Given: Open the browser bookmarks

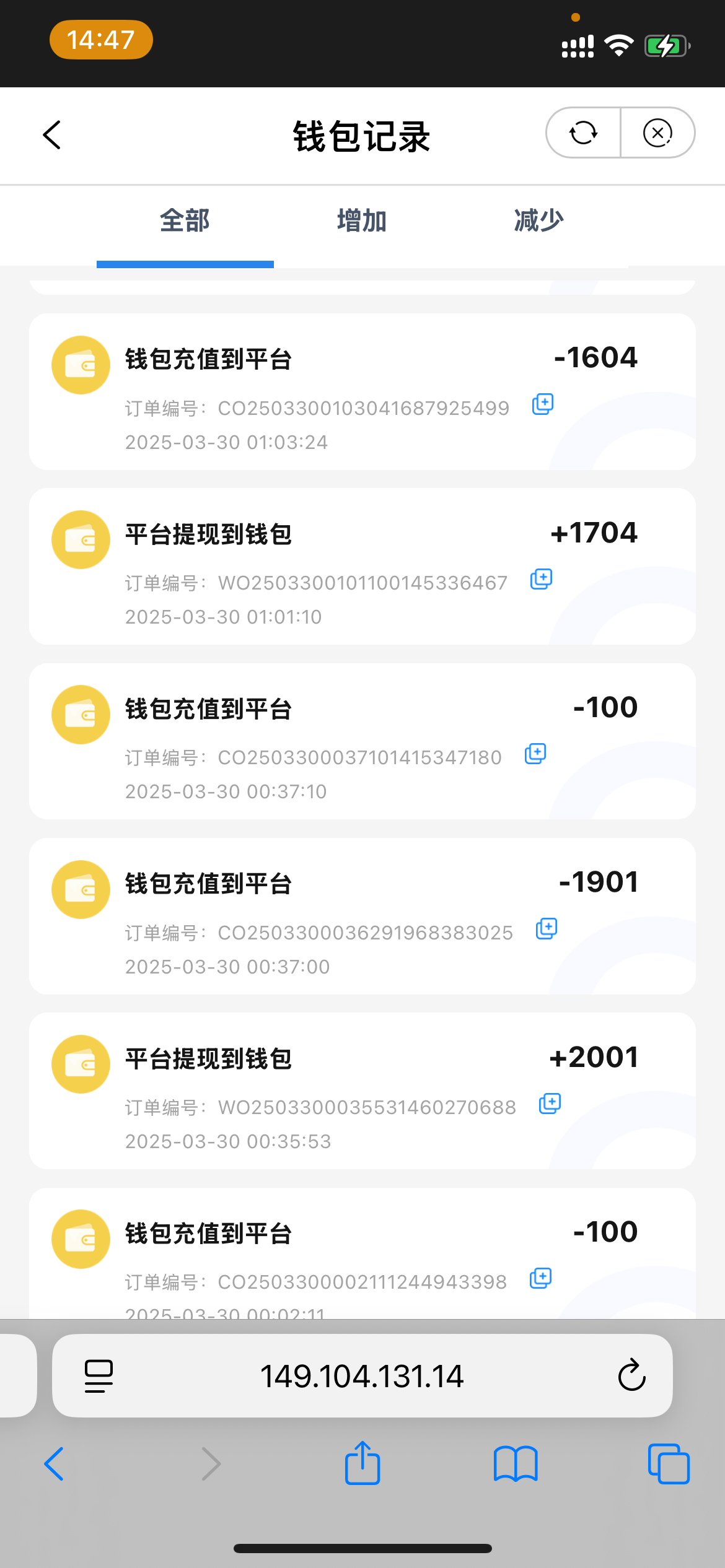Looking at the screenshot, I should [x=516, y=1464].
